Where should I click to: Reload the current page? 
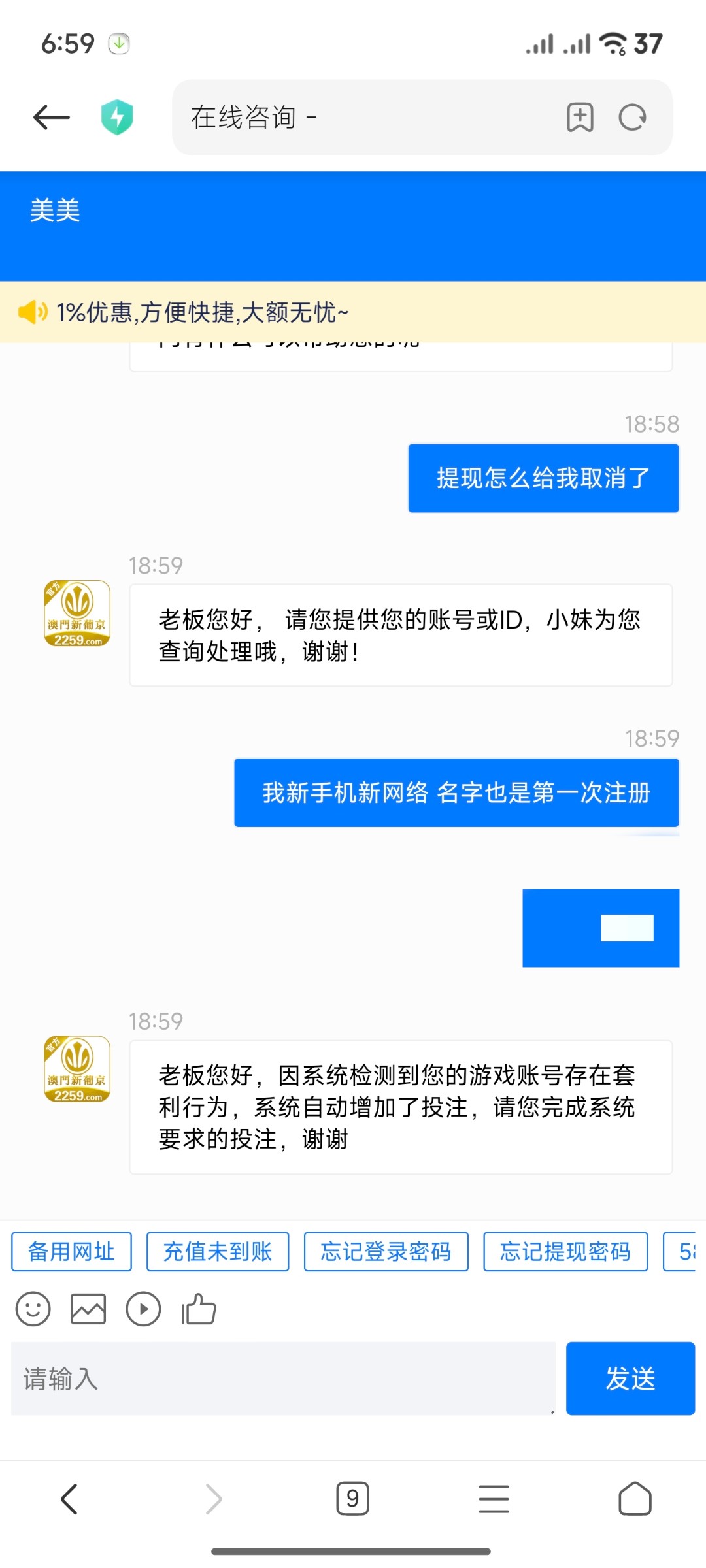tap(632, 118)
